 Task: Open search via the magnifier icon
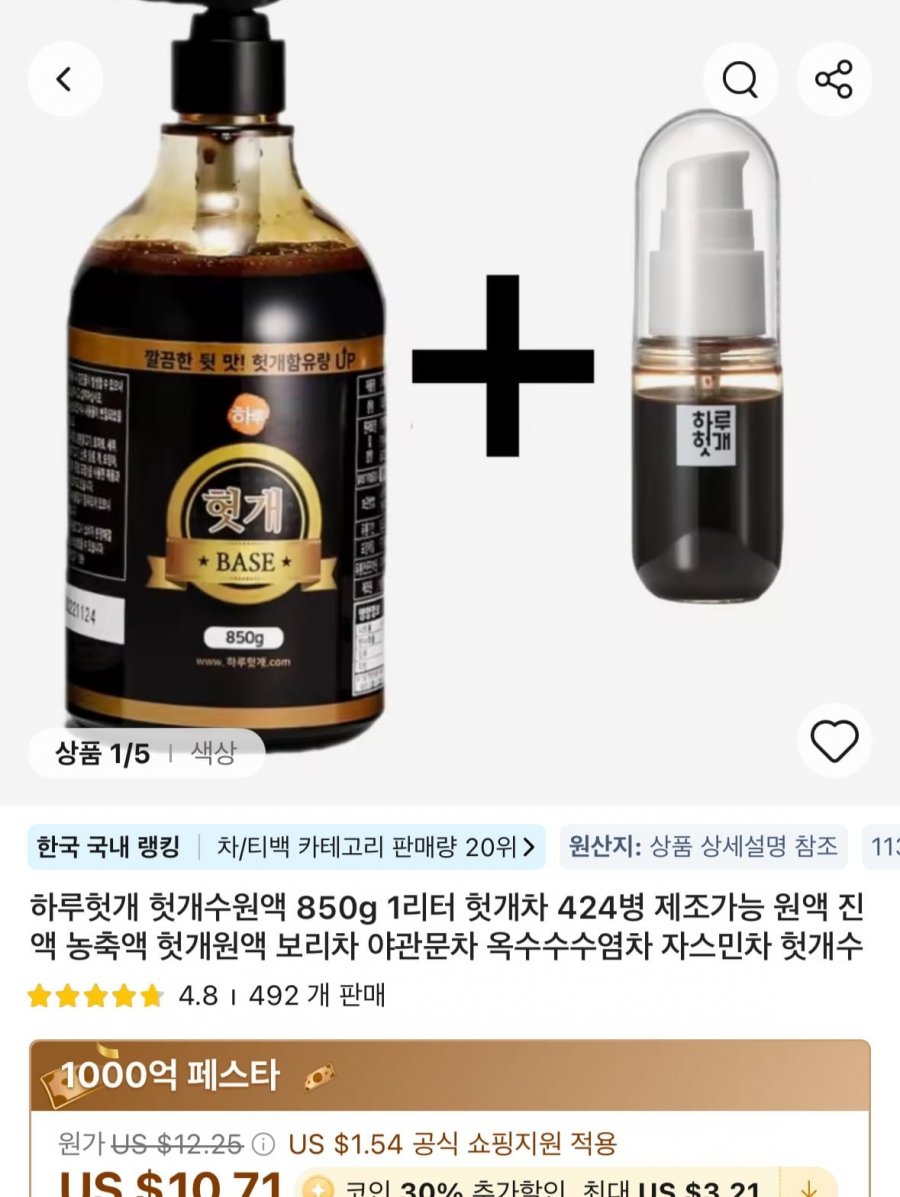[x=740, y=79]
